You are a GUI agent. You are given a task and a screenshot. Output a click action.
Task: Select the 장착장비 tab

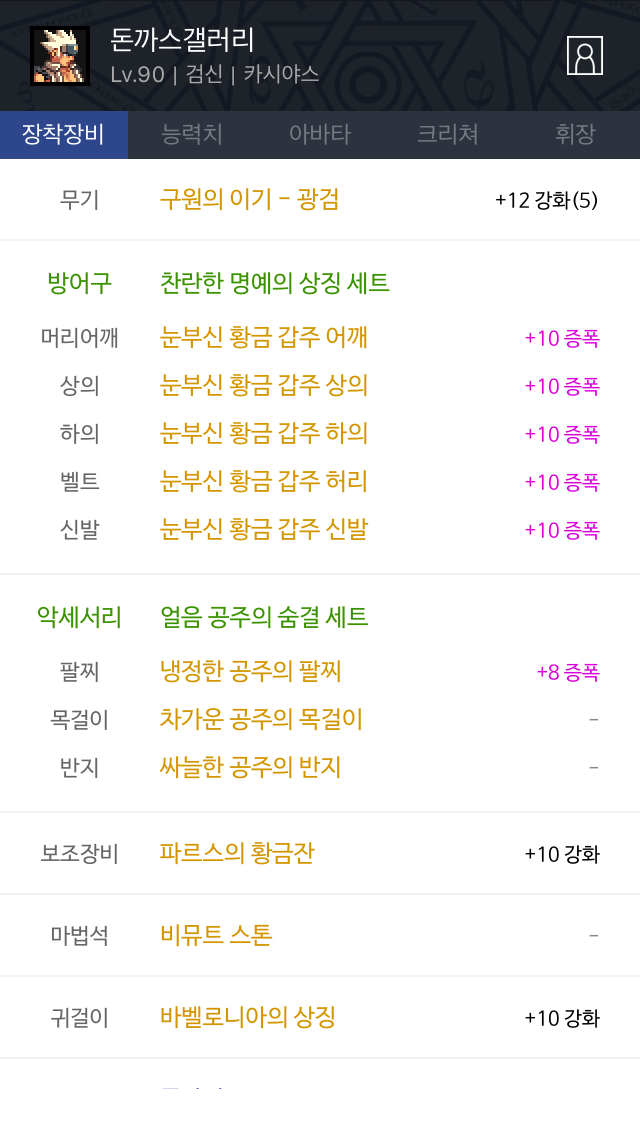[64, 134]
